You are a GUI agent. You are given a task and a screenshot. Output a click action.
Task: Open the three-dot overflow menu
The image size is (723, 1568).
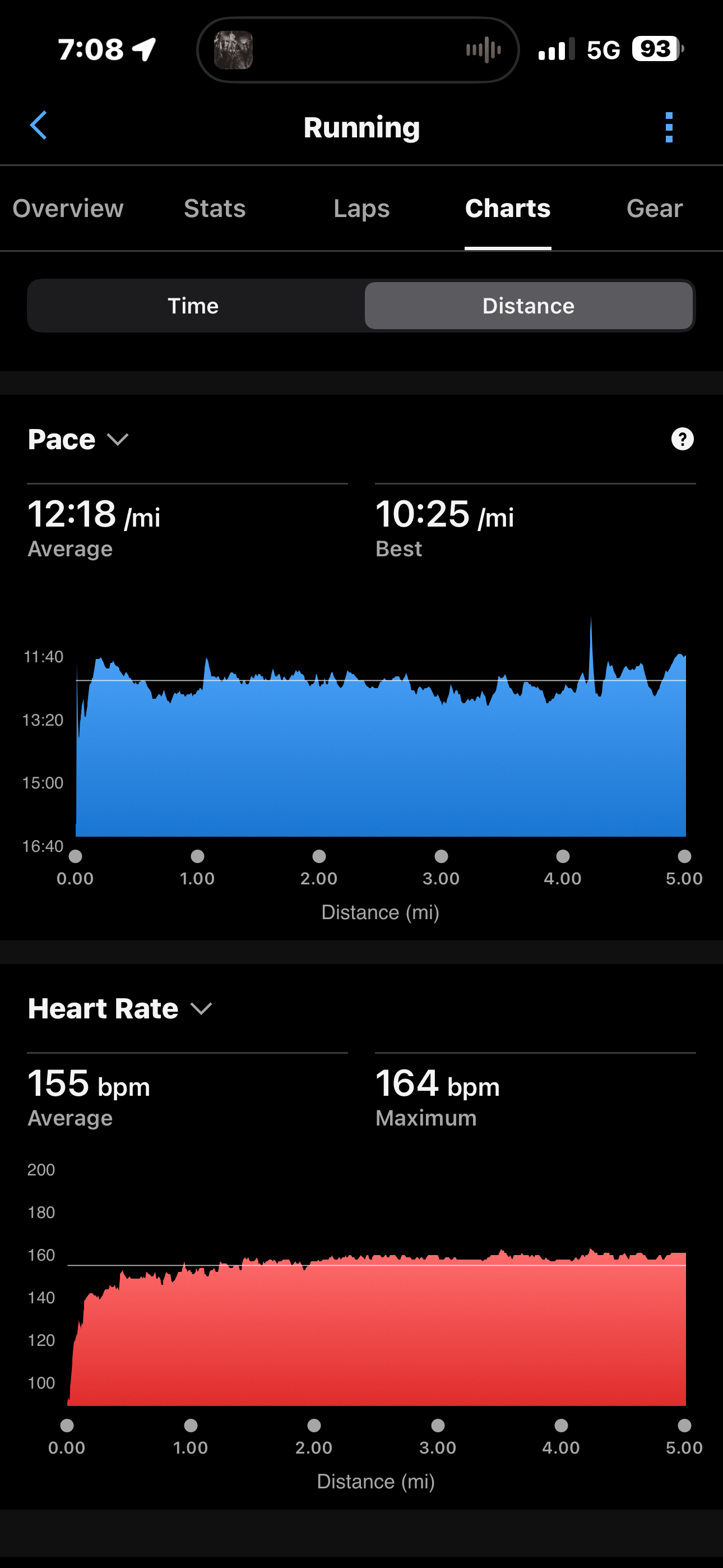[669, 127]
